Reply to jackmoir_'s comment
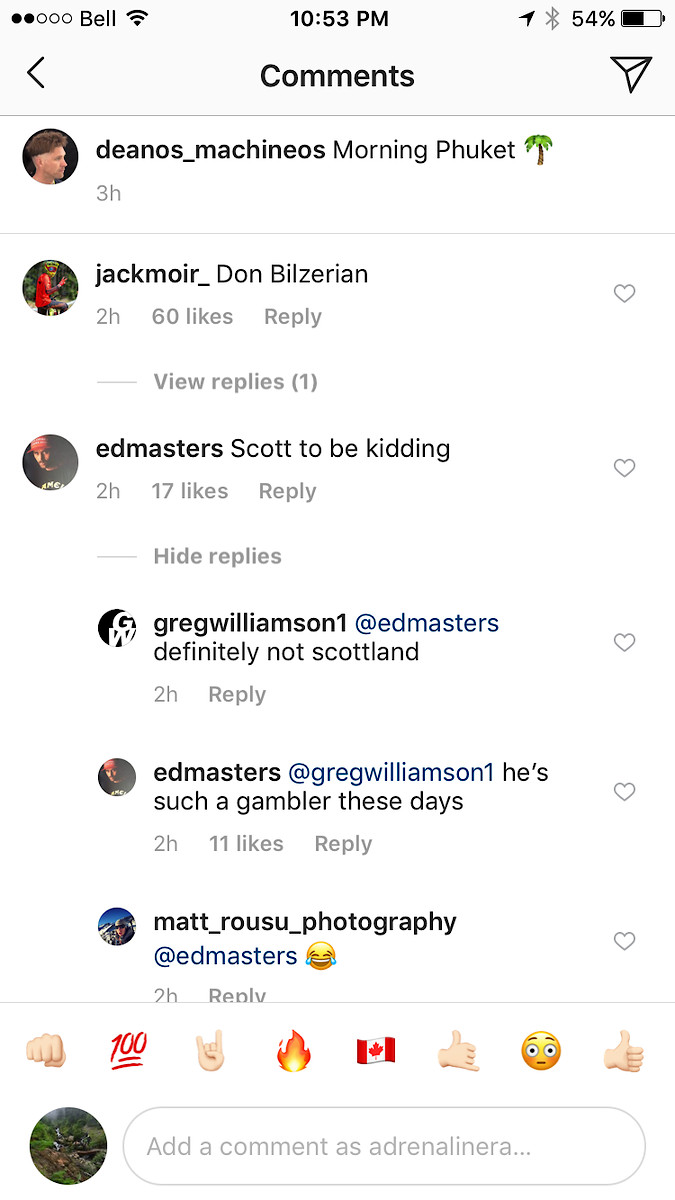 click(x=292, y=317)
